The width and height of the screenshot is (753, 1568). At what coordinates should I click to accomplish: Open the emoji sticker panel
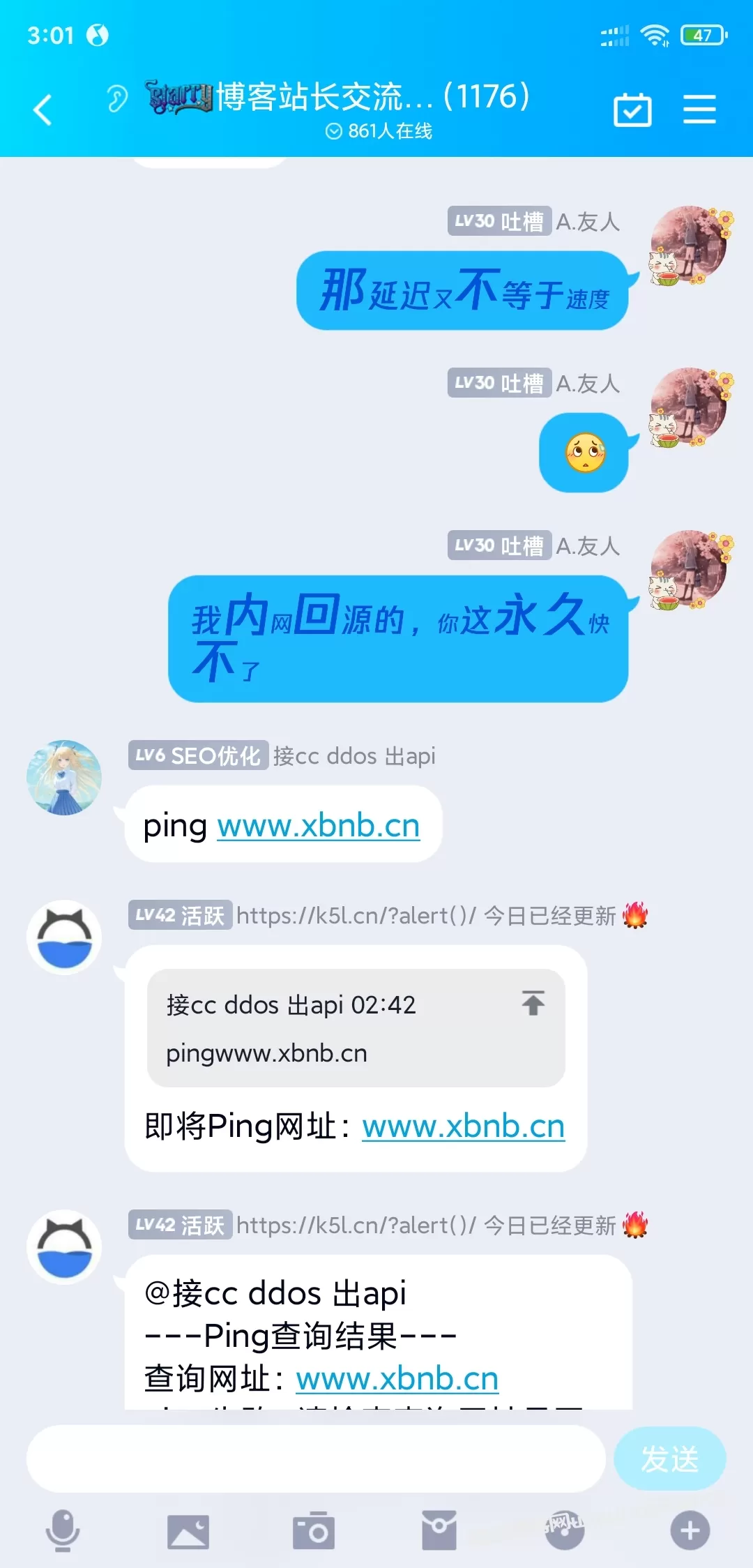[x=565, y=1530]
